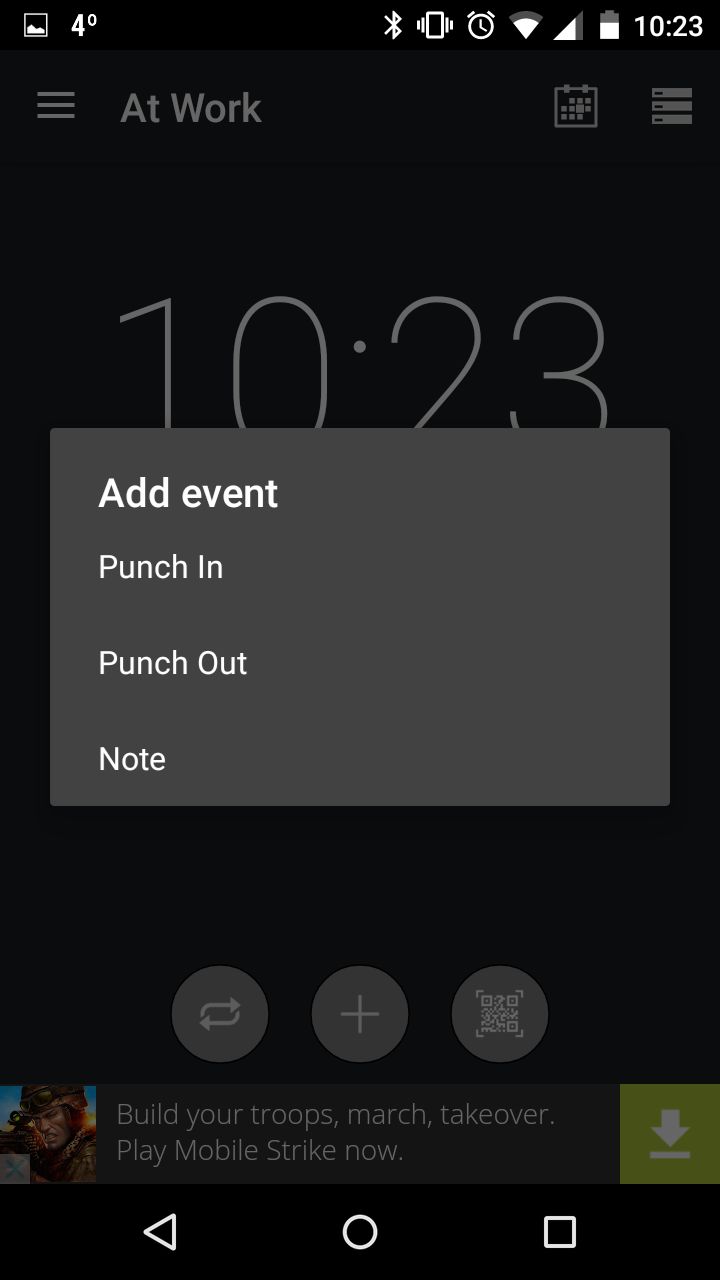This screenshot has width=720, height=1280.
Task: Choose the Punch Out option
Action: click(360, 663)
